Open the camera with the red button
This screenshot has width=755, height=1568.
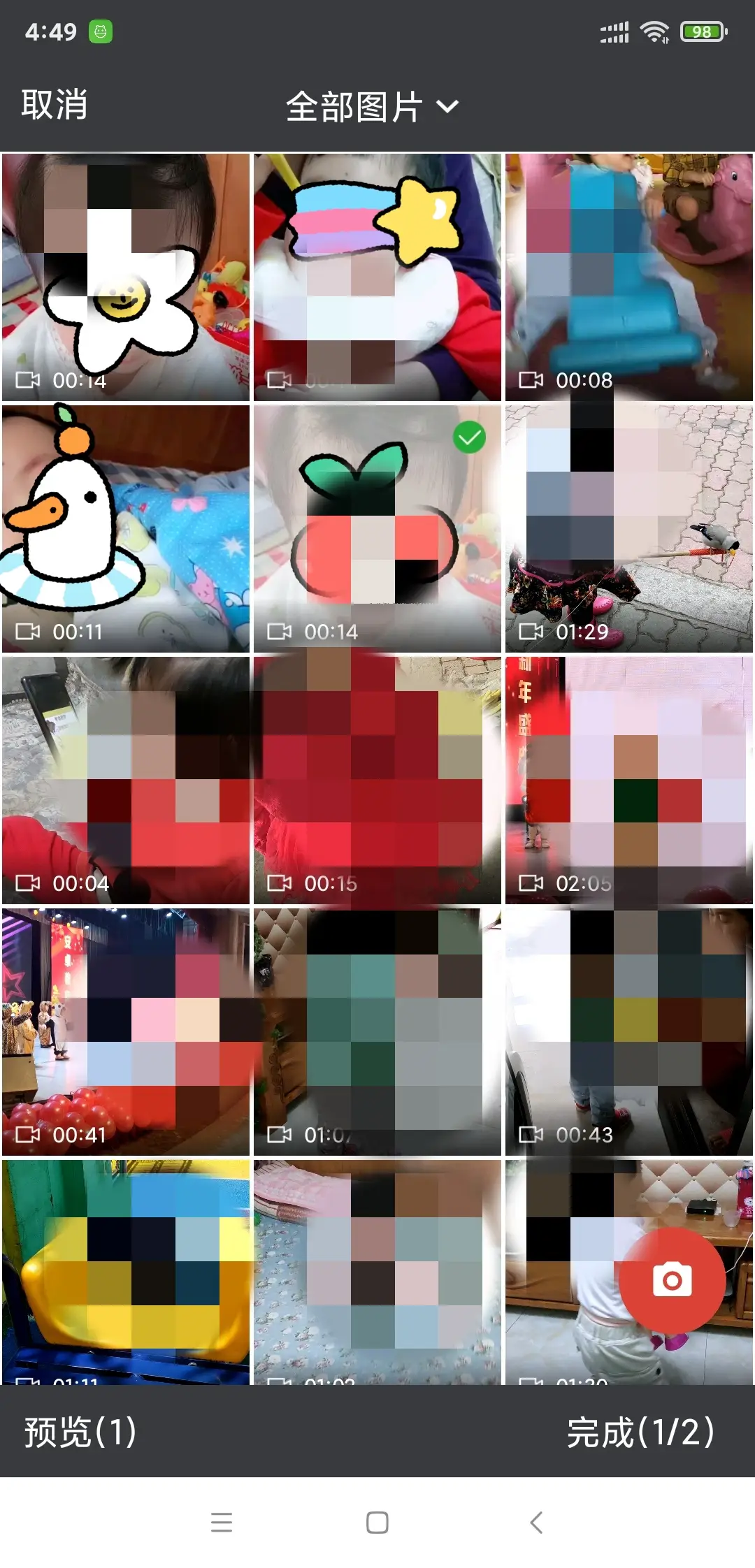pyautogui.click(x=672, y=1280)
